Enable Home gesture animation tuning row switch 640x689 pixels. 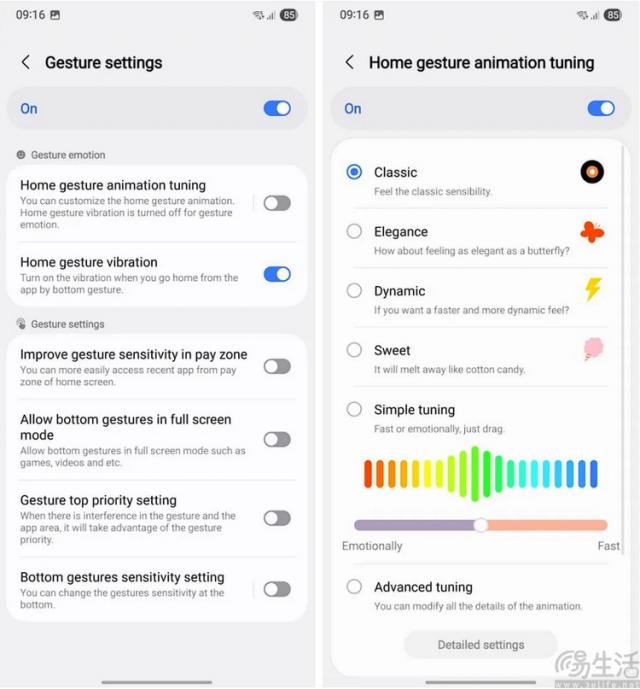(x=277, y=203)
